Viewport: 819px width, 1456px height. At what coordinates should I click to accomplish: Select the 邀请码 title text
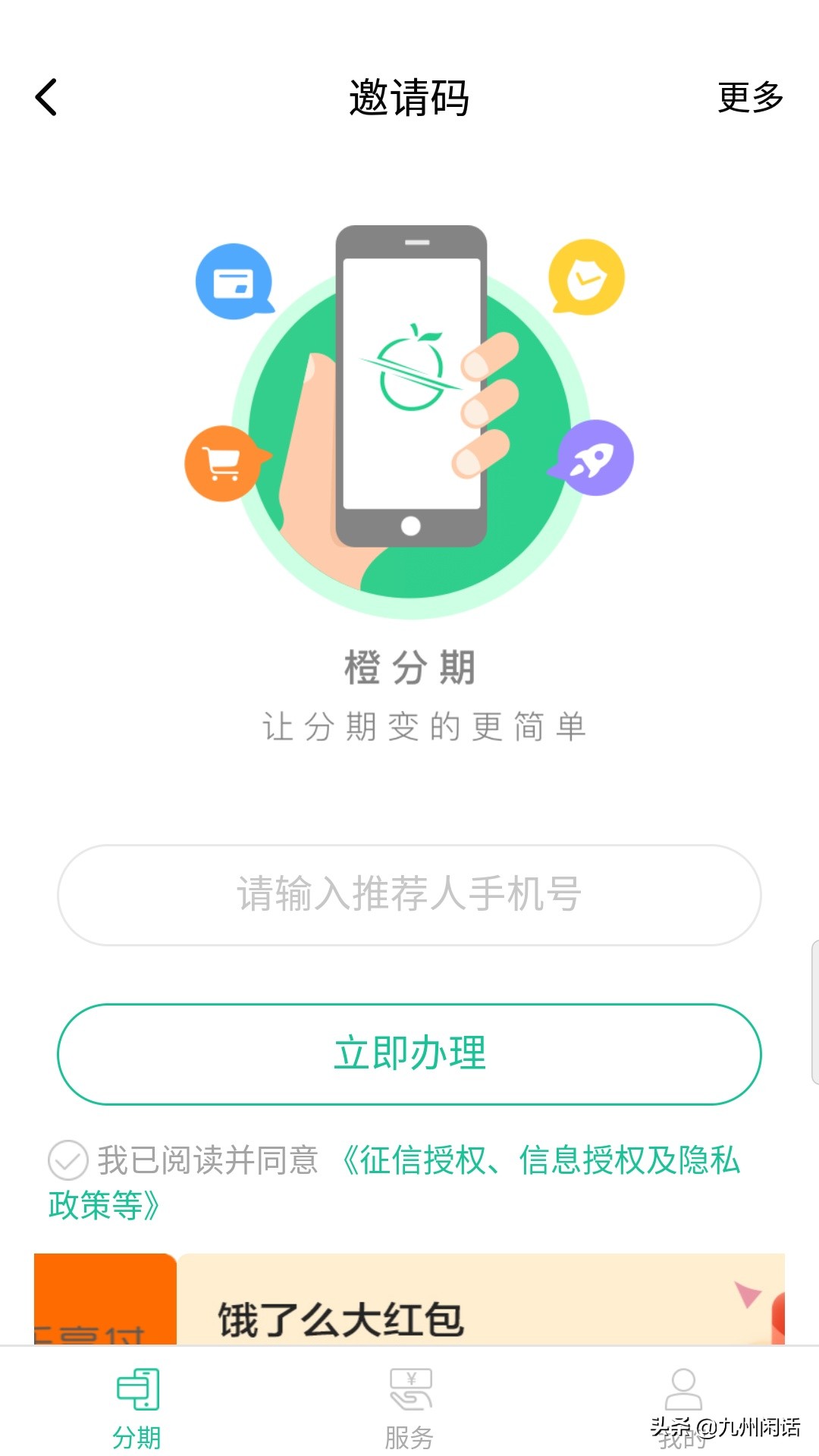(x=409, y=97)
